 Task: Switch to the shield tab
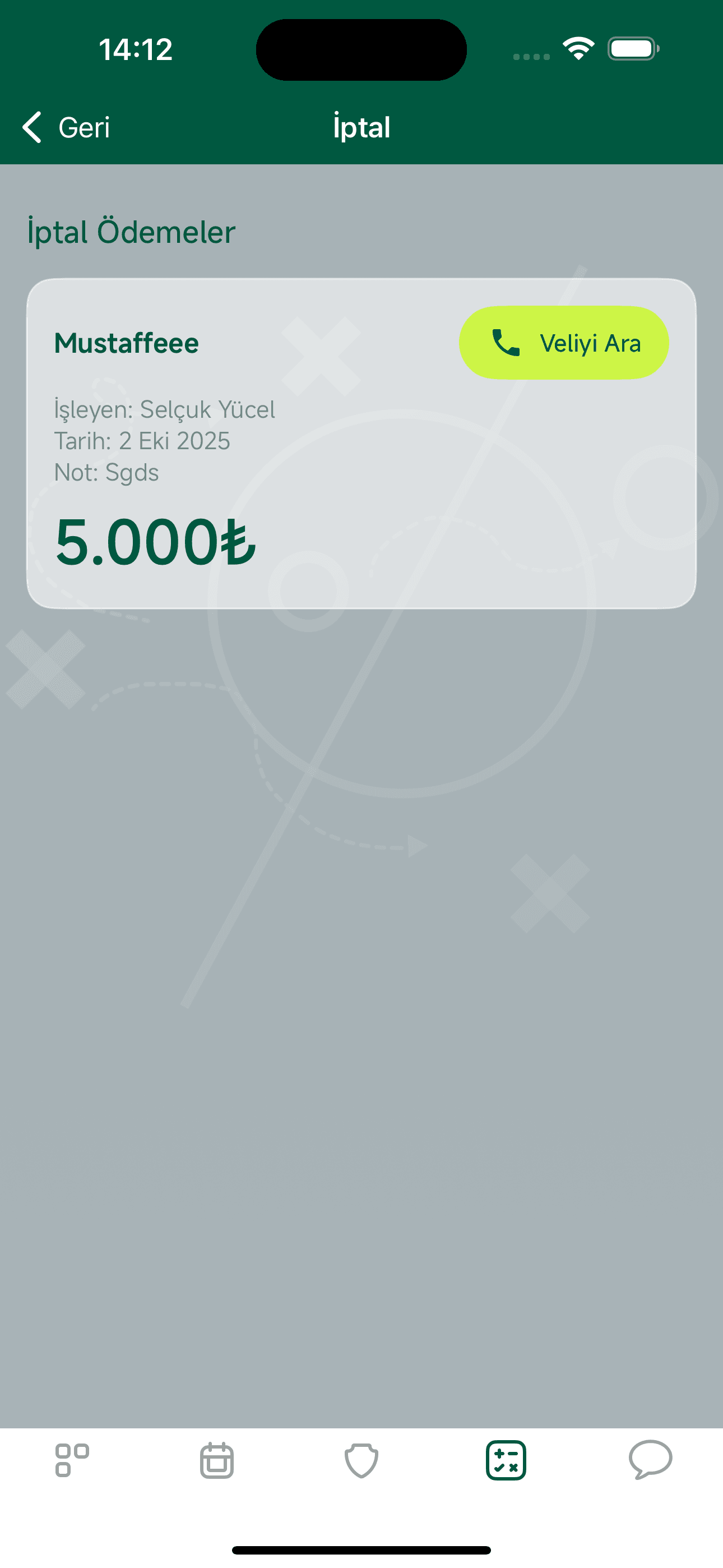pyautogui.click(x=361, y=1460)
